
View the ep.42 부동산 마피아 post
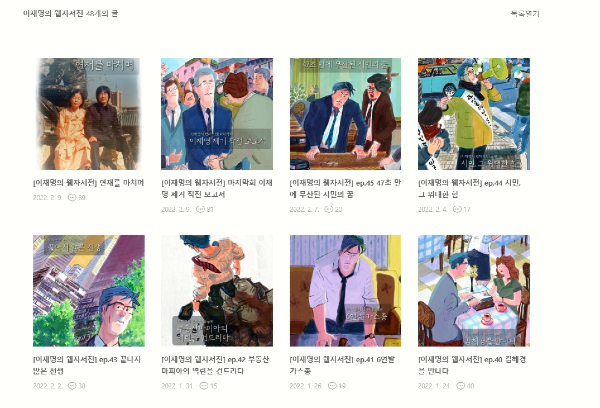(x=217, y=291)
